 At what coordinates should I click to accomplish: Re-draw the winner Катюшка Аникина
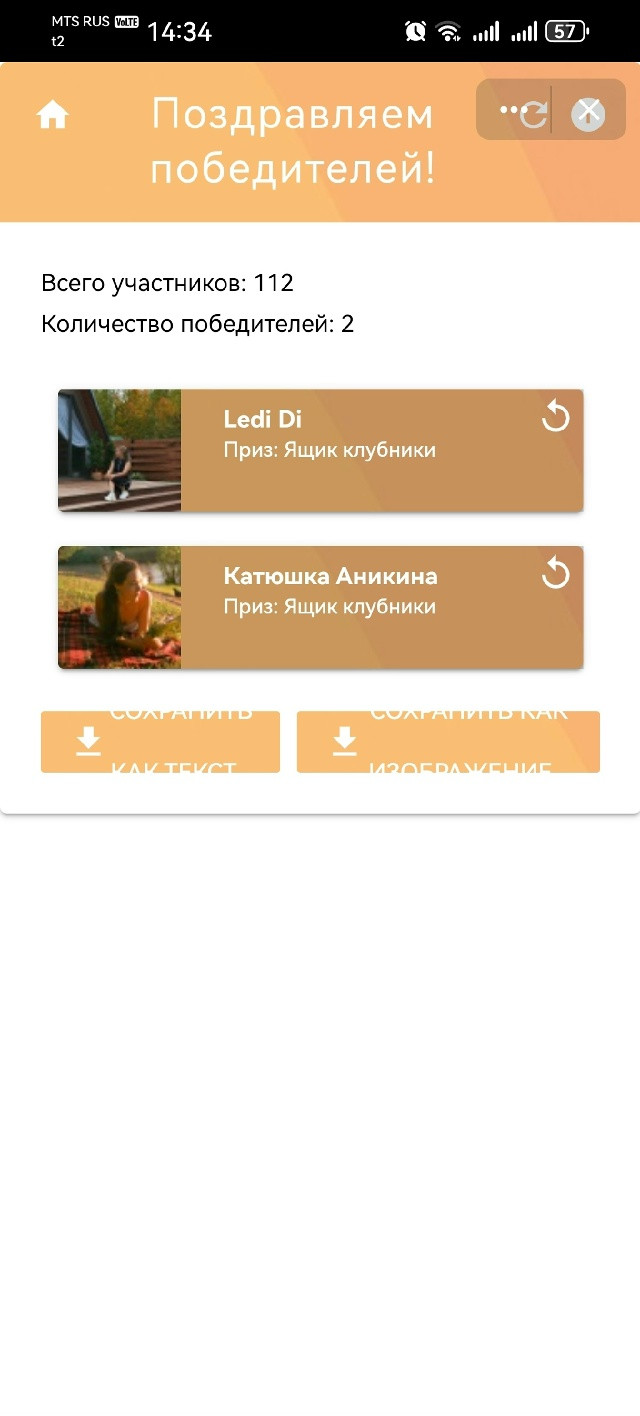(555, 573)
